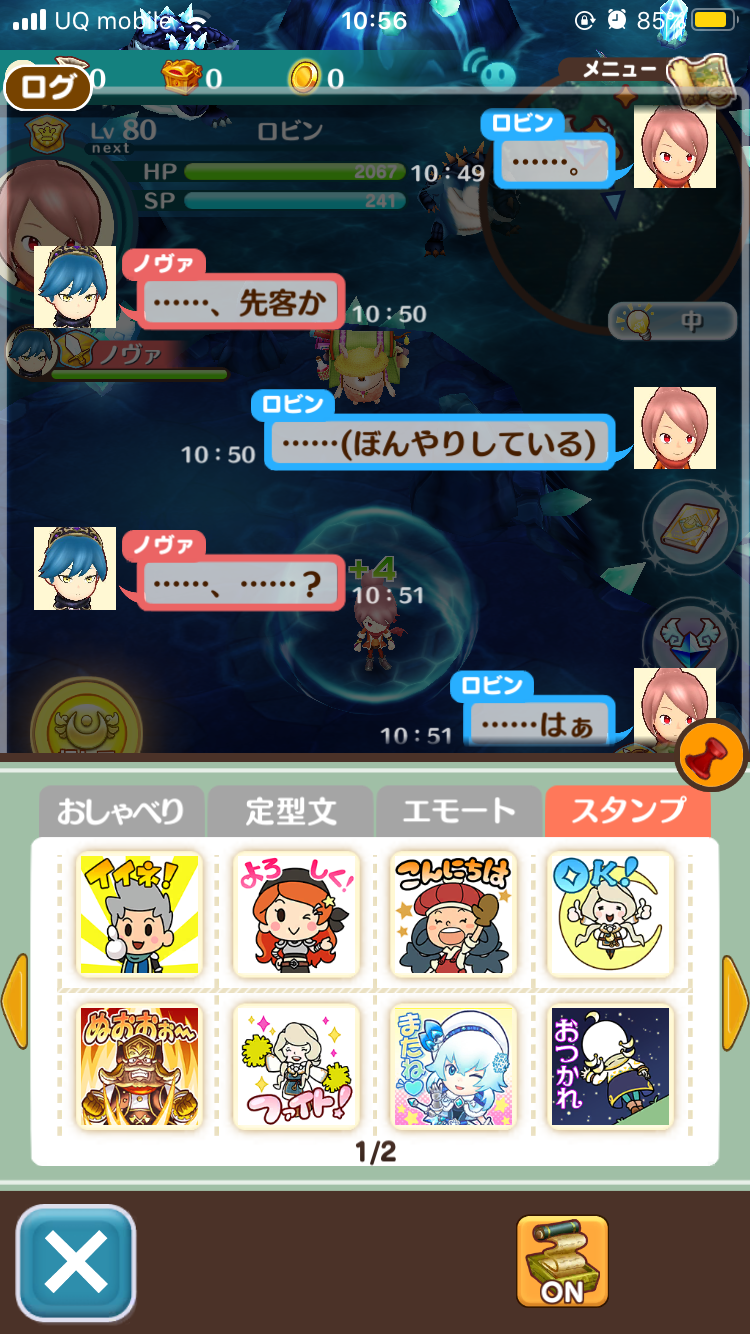
Task: Go to the next stamp page
Action: pos(735,1000)
